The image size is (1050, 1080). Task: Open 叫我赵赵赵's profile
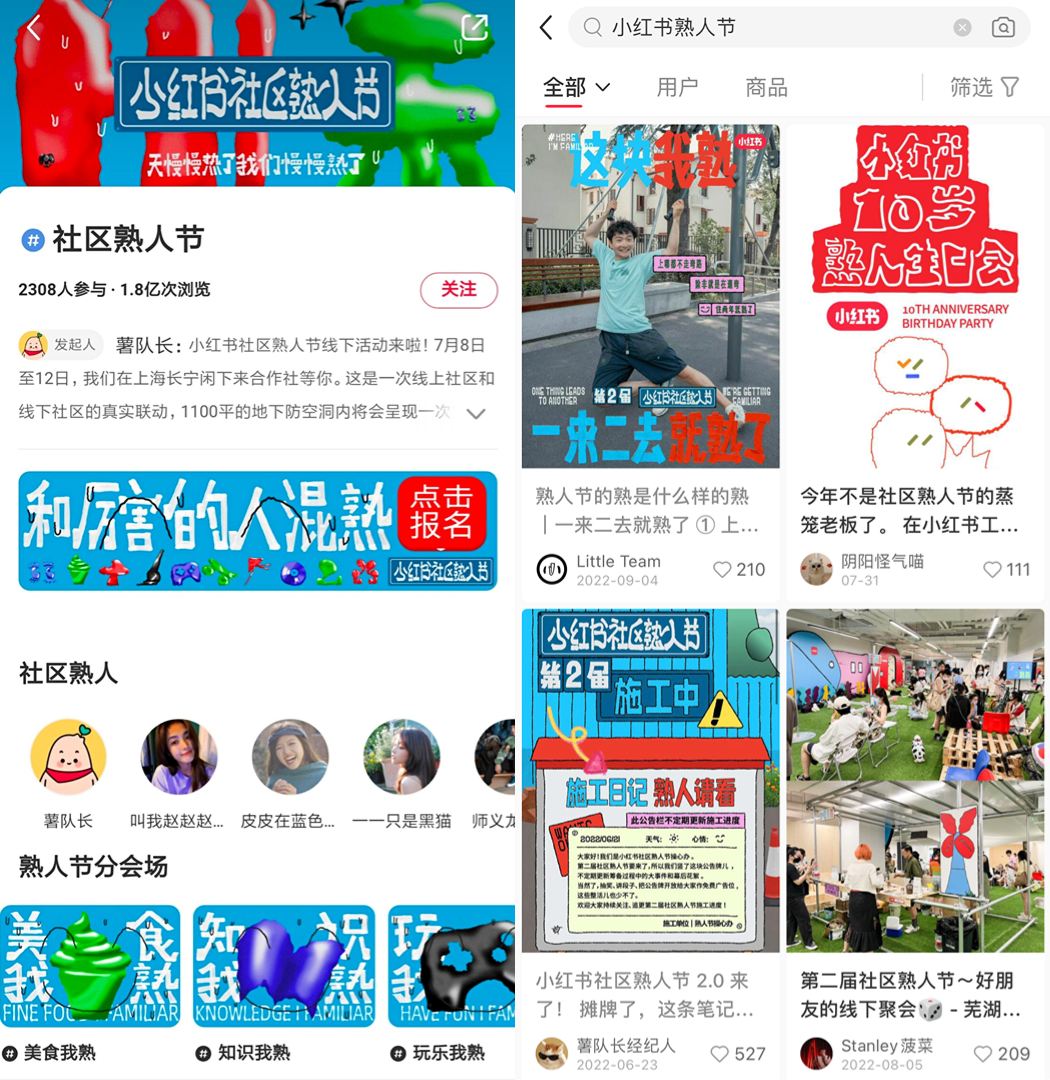pos(179,758)
